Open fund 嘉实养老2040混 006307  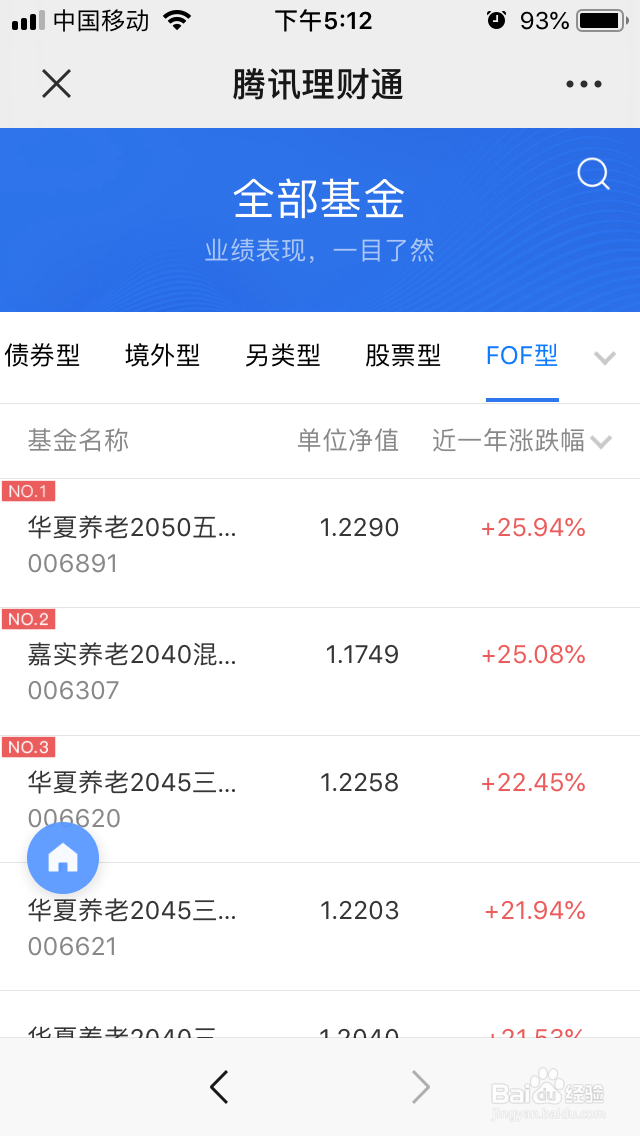point(320,672)
